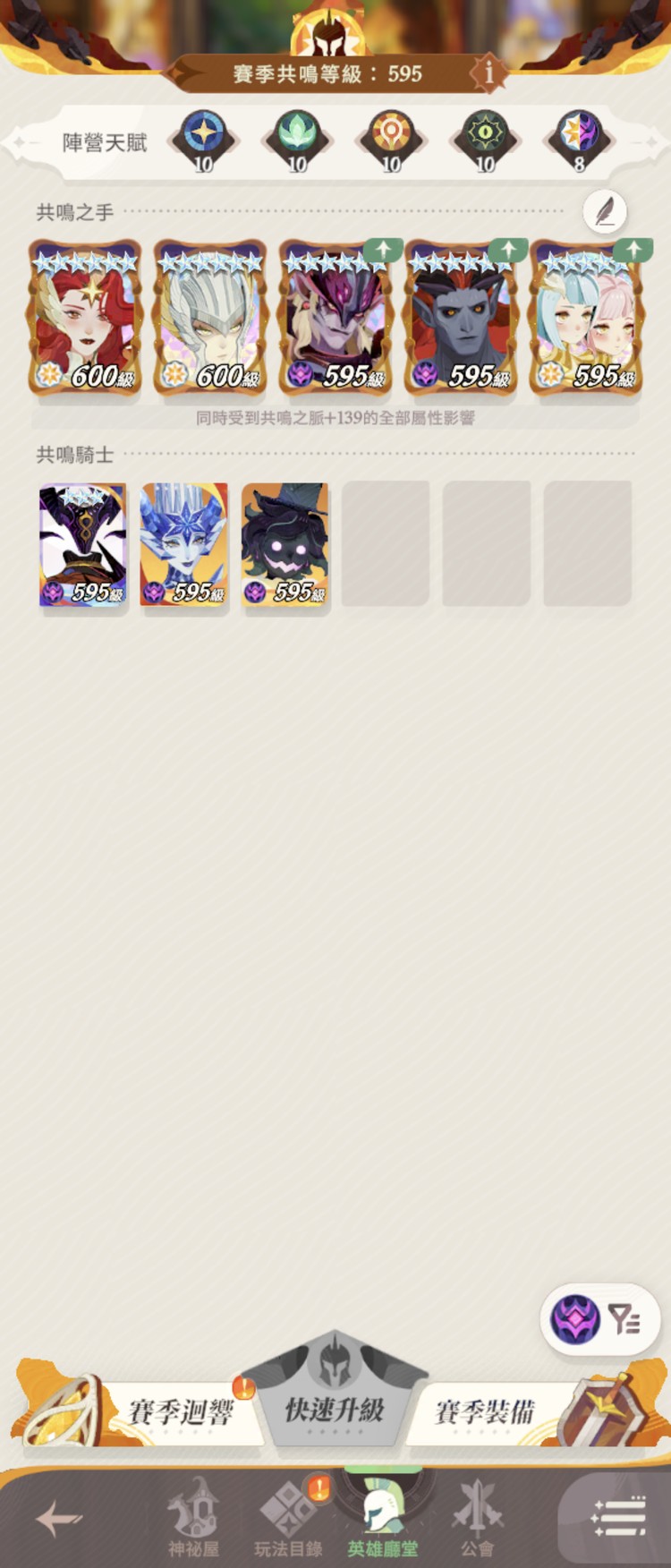Open the faction filter button
Image resolution: width=671 pixels, height=1568 pixels.
tap(599, 1318)
